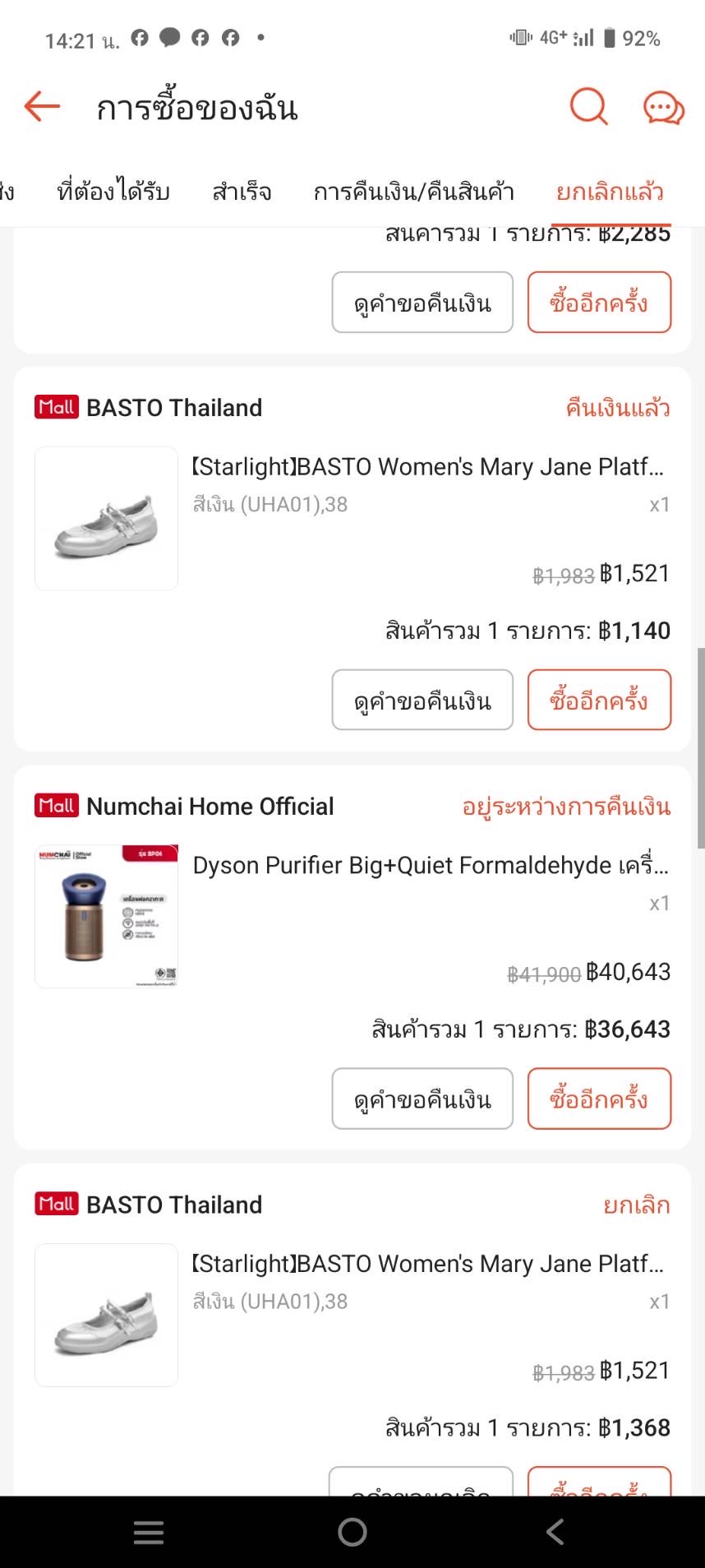Screen dimensions: 705x1568
Task: Open the การคืนเงิน/คืนสินค้า tab
Action: [414, 192]
